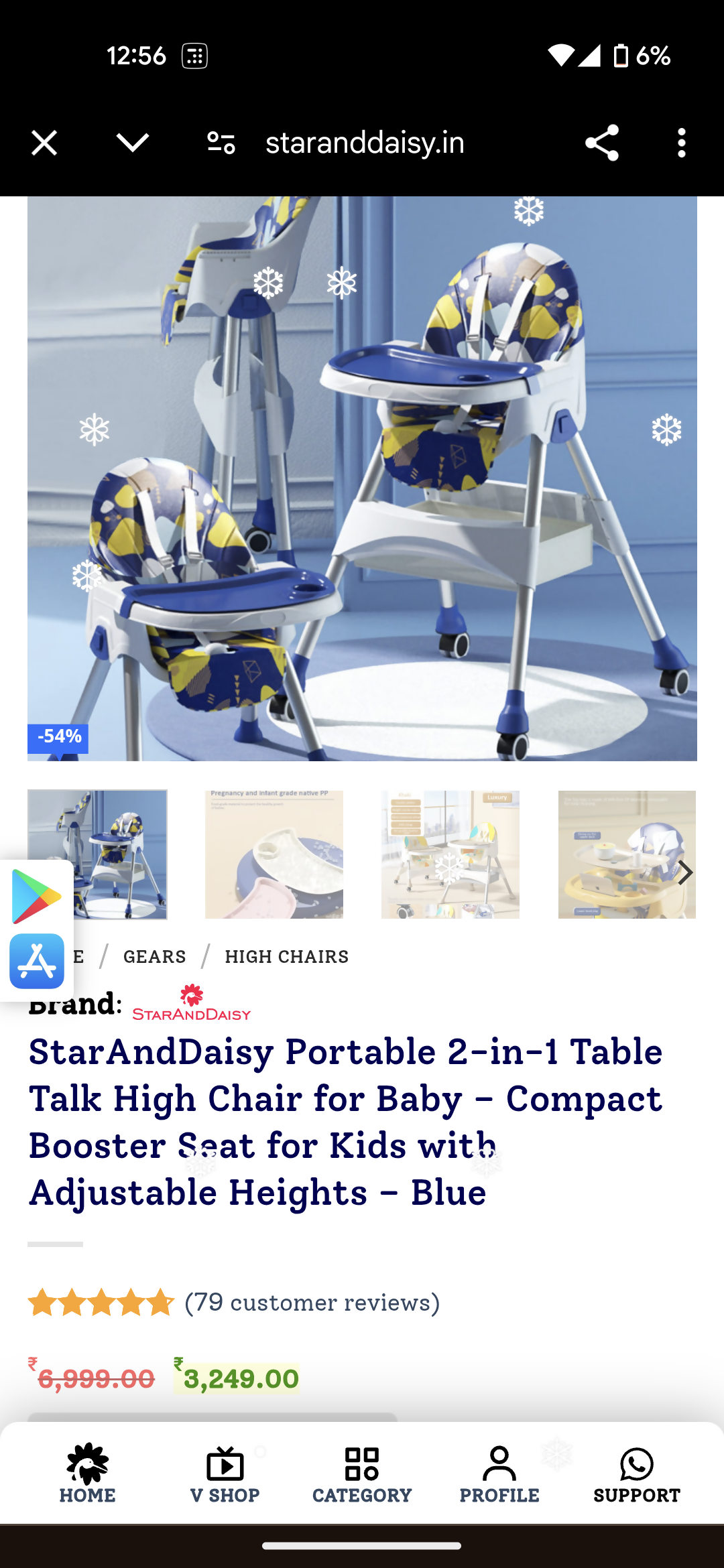724x1568 pixels.
Task: Switch to the V Shop tab
Action: [225, 1474]
